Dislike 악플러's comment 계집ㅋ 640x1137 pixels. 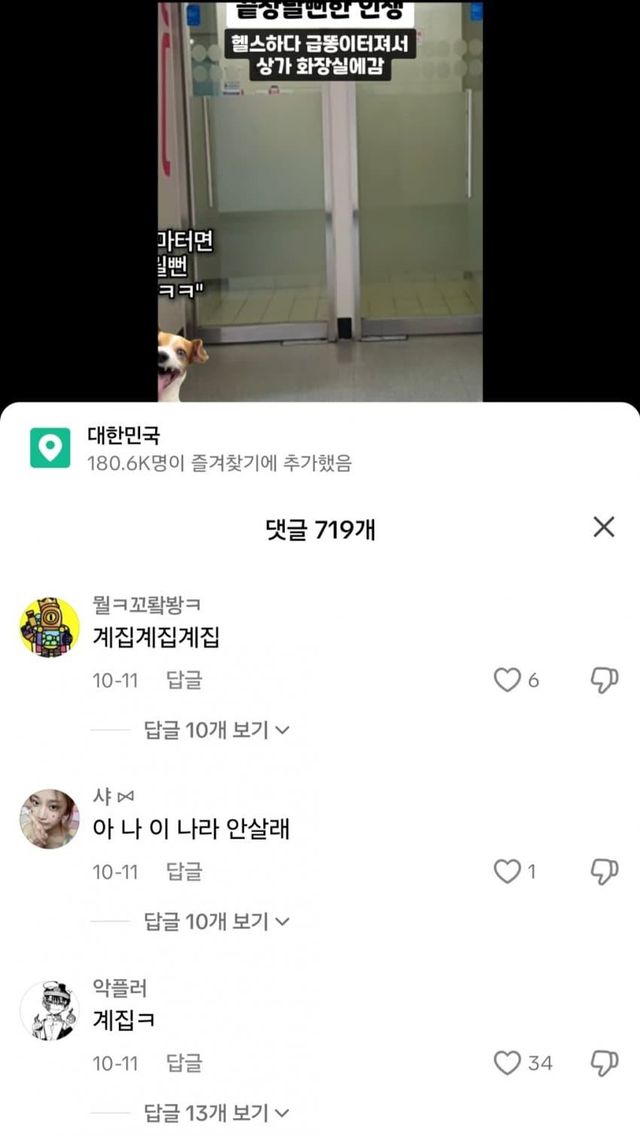[604, 1062]
